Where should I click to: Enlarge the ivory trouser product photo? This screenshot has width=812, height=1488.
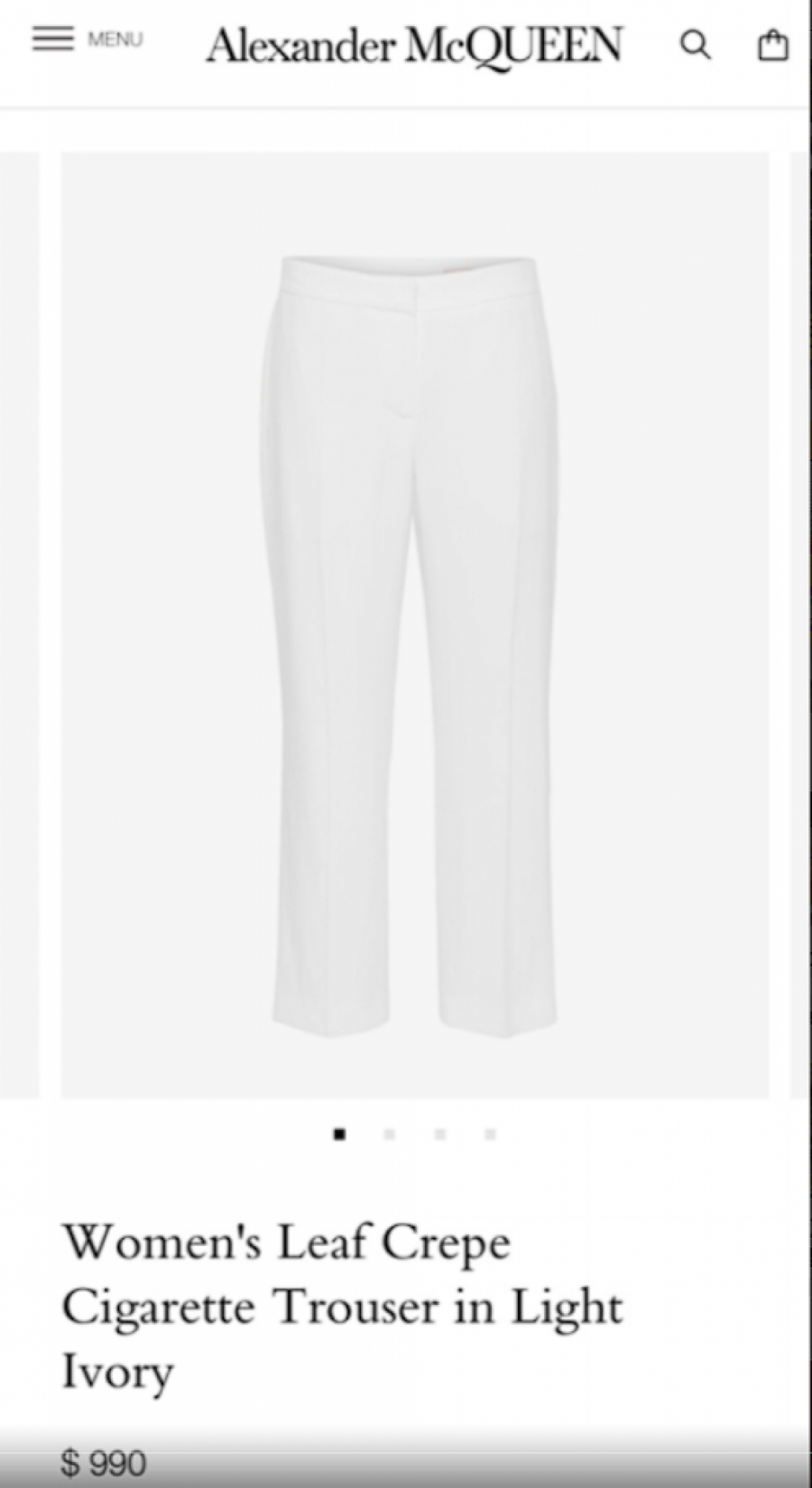[x=414, y=624]
